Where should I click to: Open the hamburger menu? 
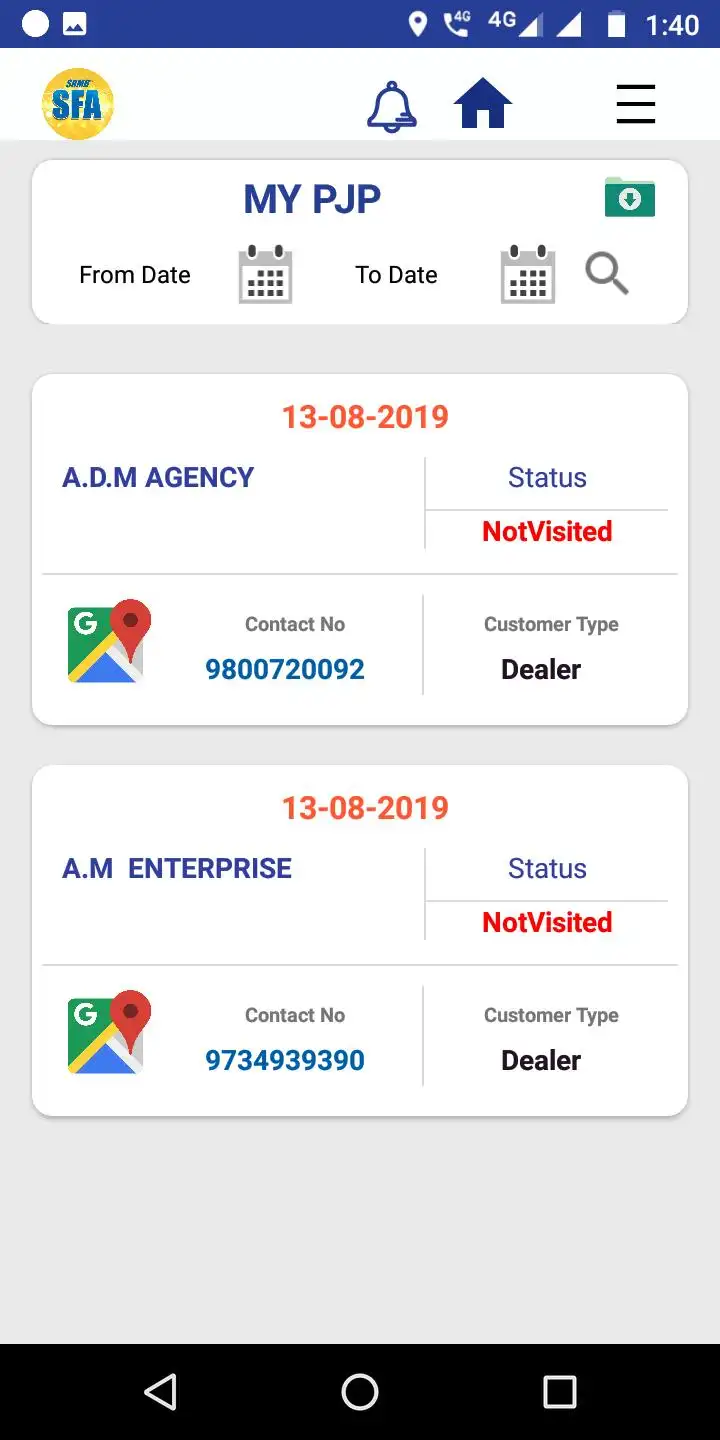point(635,104)
